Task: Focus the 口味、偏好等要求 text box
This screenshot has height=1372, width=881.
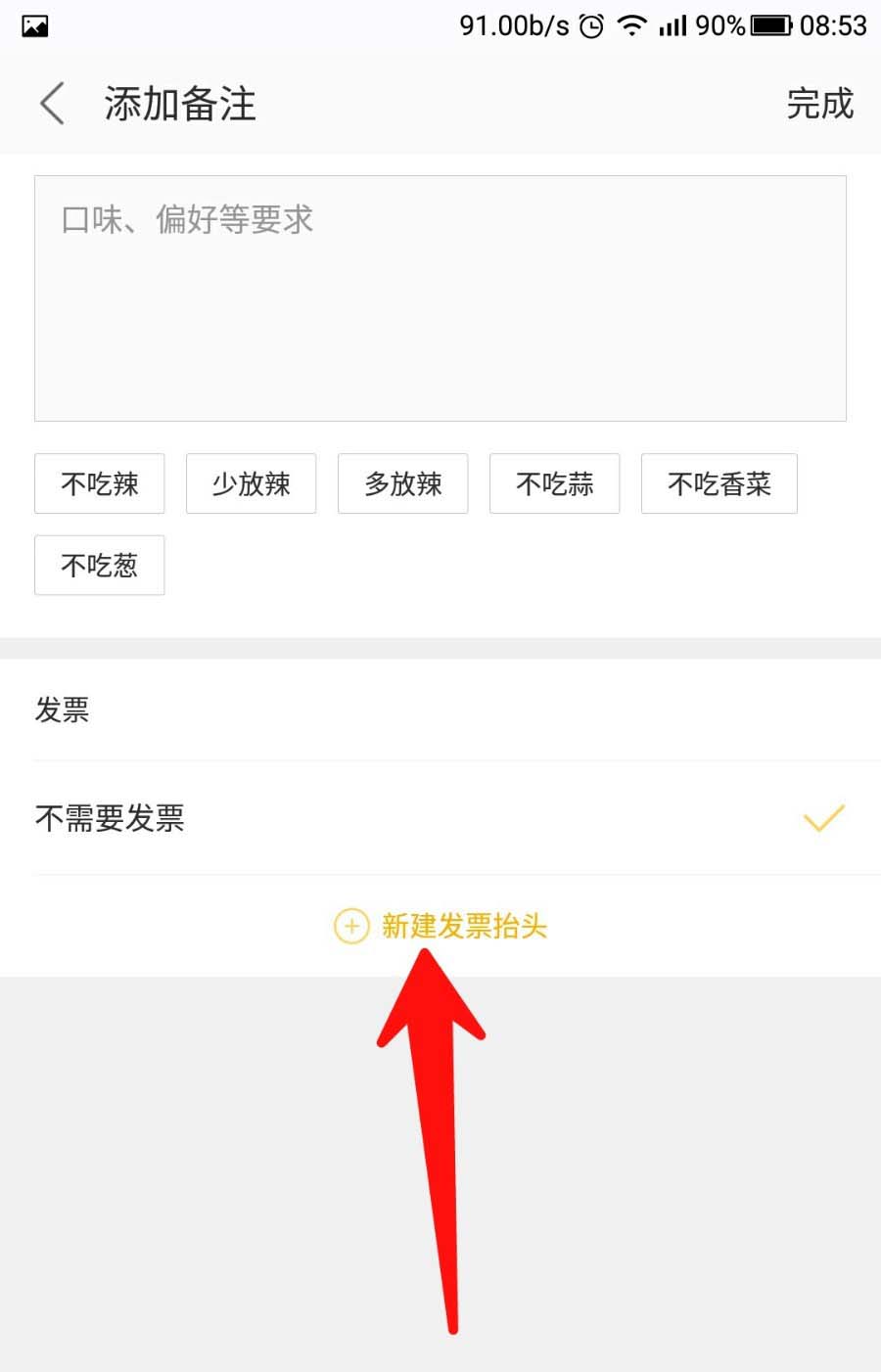Action: (440, 298)
